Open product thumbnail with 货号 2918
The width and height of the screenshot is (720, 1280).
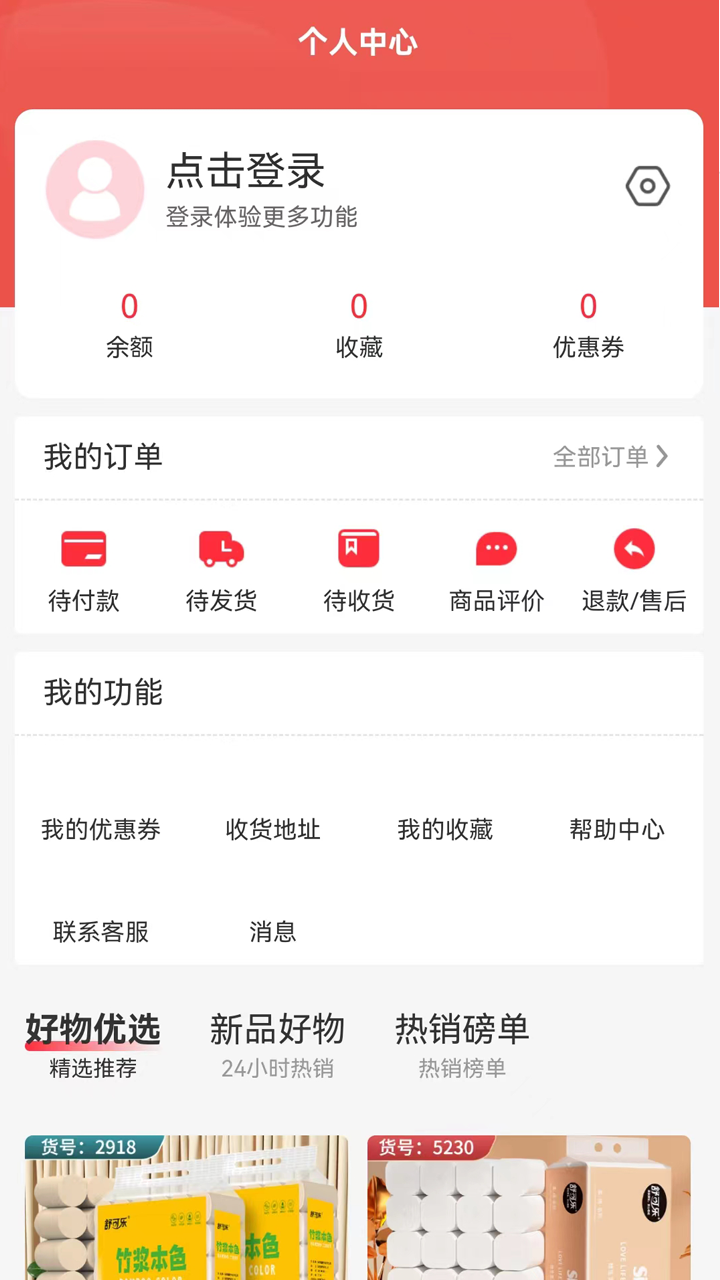186,1207
